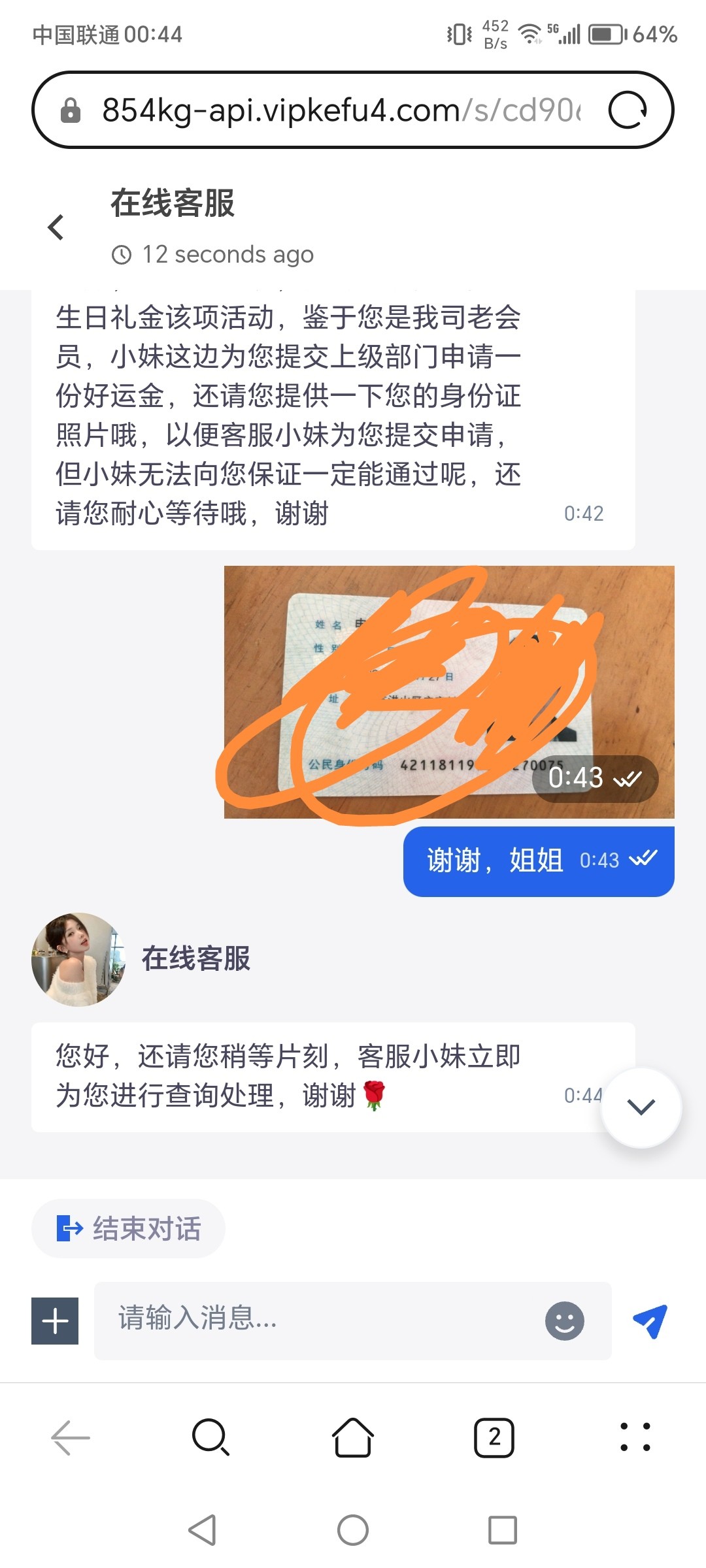Tap system recent apps square button
The height and width of the screenshot is (1568, 706).
pos(502,1530)
